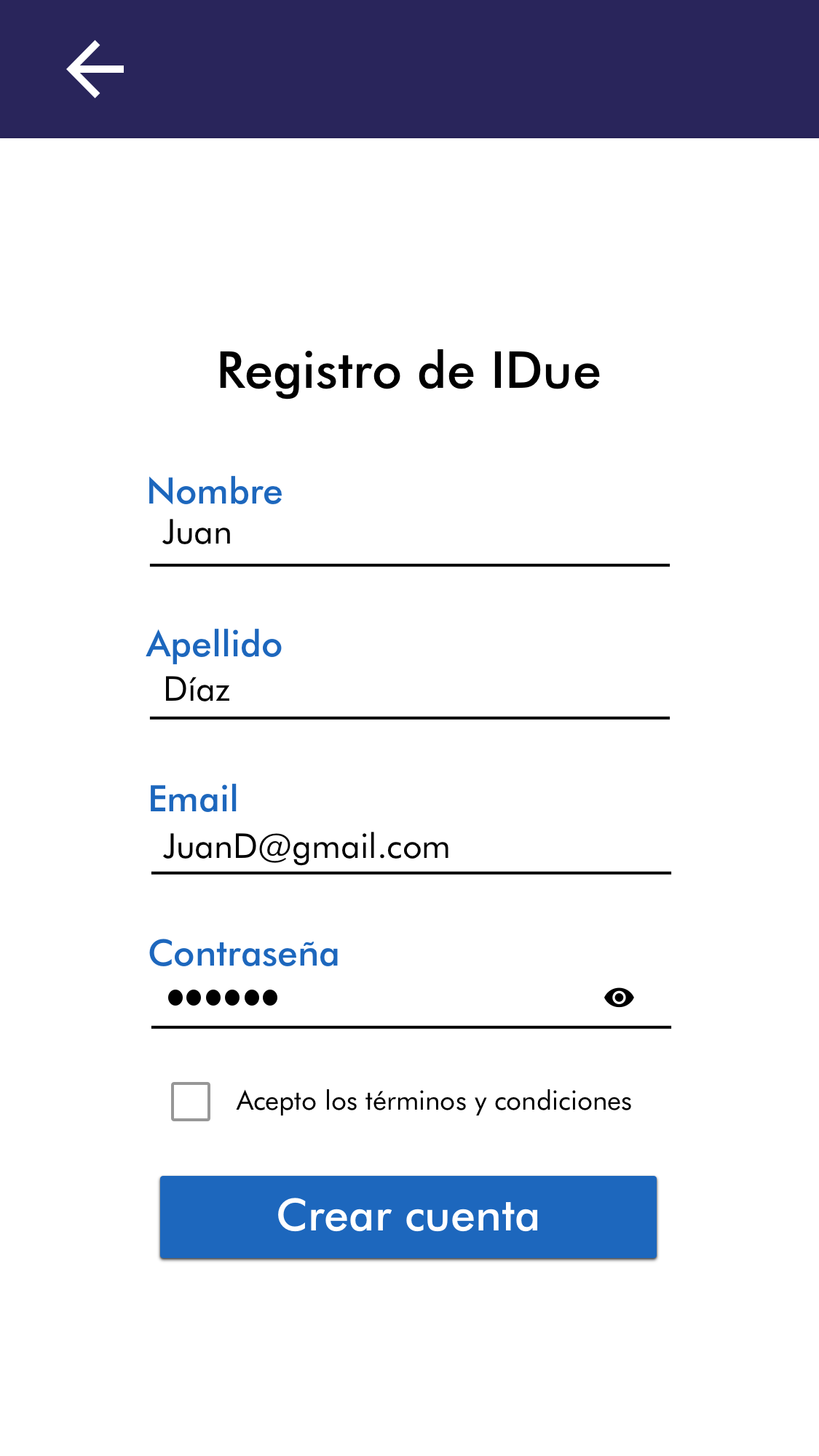Viewport: 819px width, 1456px height.
Task: Go back using the top arrow
Action: tap(95, 69)
